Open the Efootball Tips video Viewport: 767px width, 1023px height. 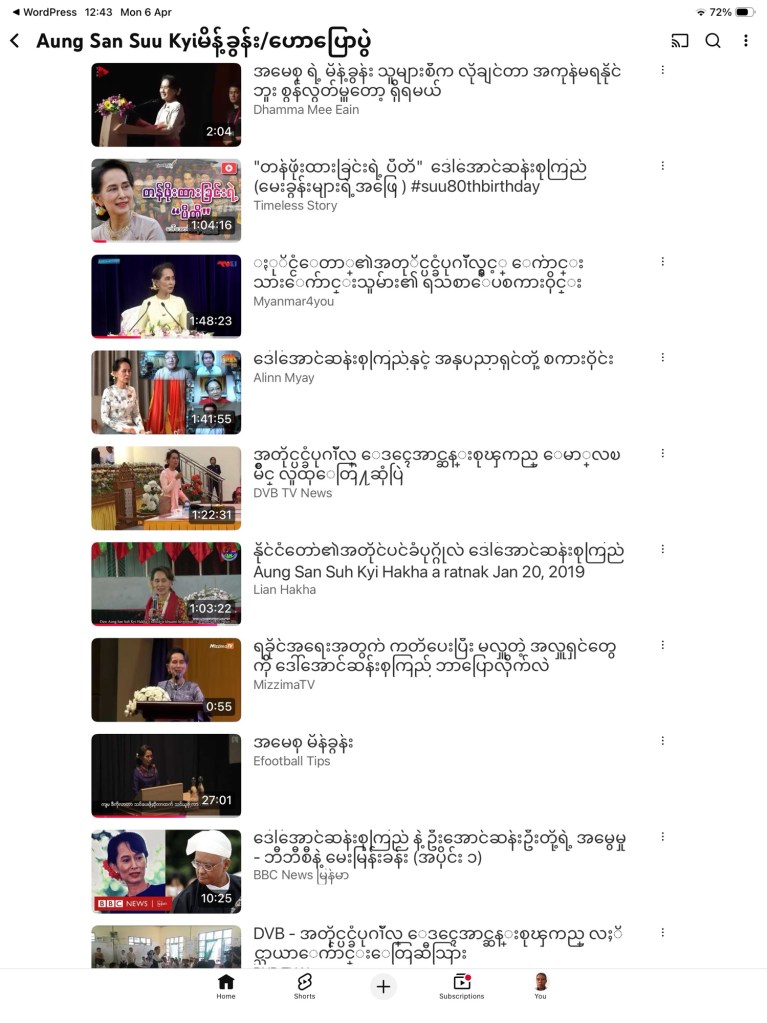click(166, 776)
